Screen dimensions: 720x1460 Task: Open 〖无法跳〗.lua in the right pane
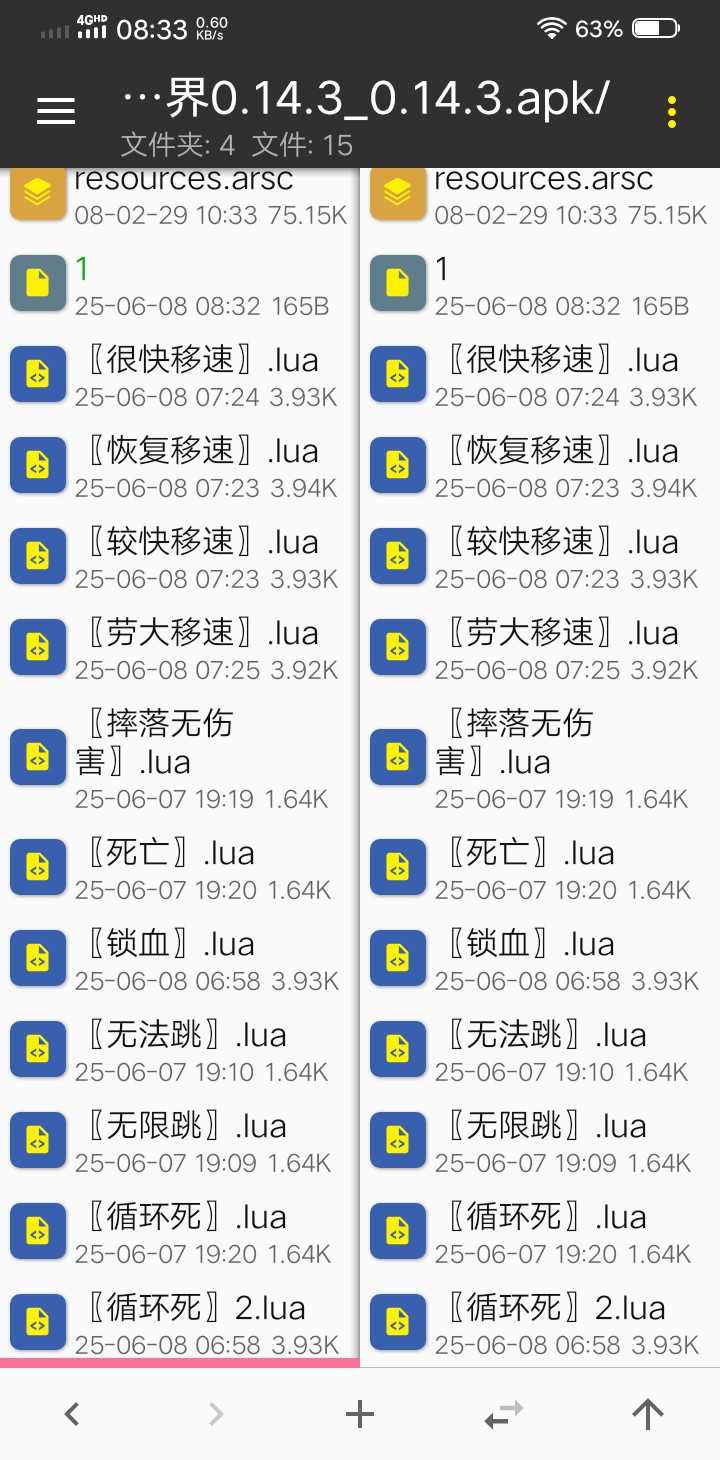click(540, 1050)
